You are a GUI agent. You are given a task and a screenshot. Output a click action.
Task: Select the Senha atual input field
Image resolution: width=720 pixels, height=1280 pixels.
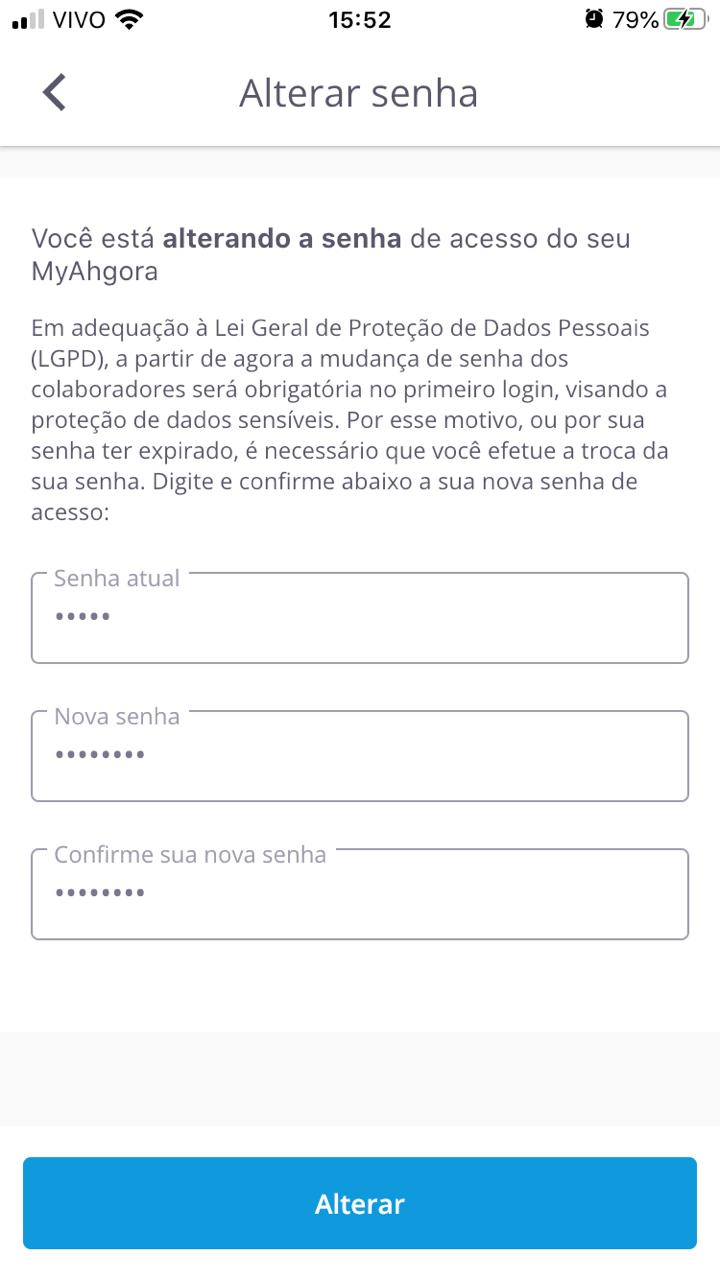(360, 616)
